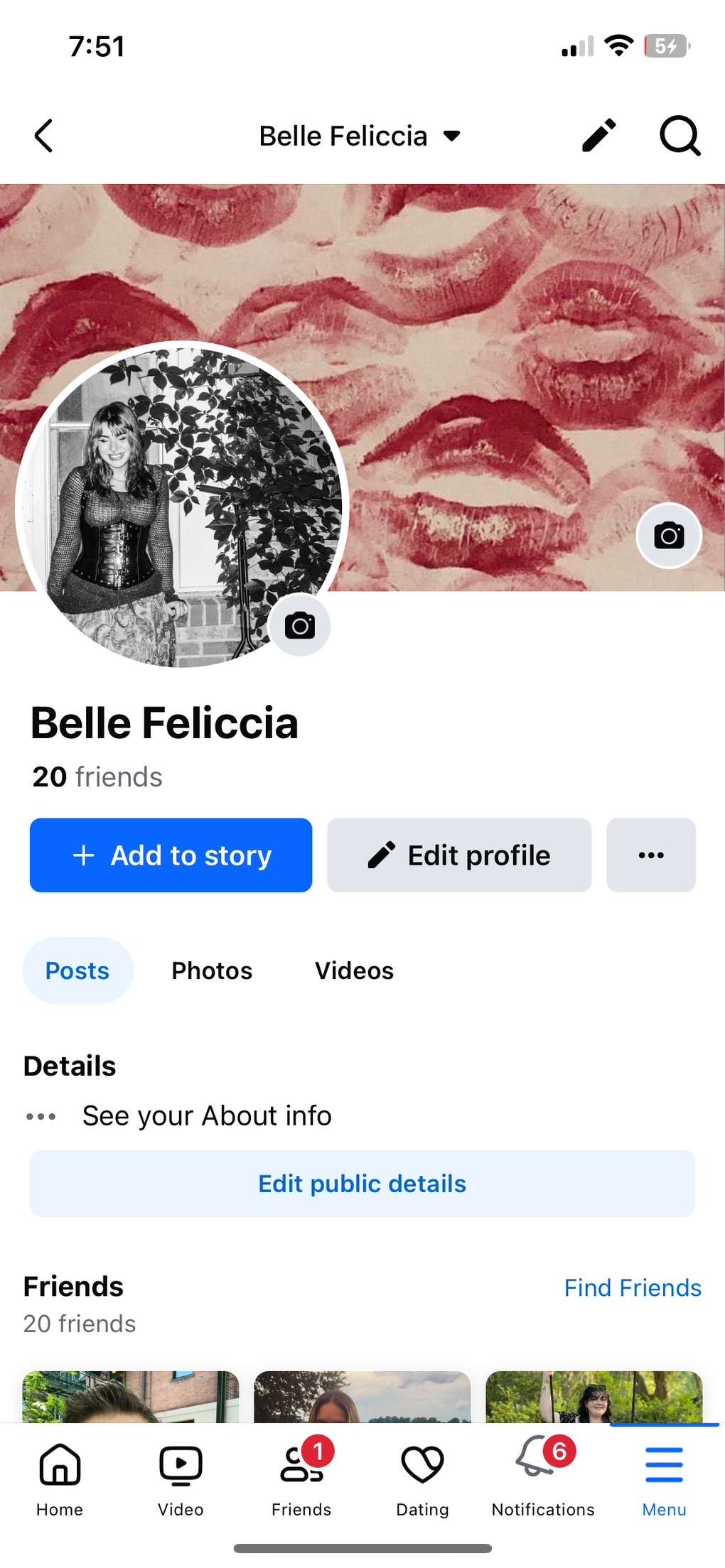
Task: Open Edit profile
Action: tap(459, 855)
